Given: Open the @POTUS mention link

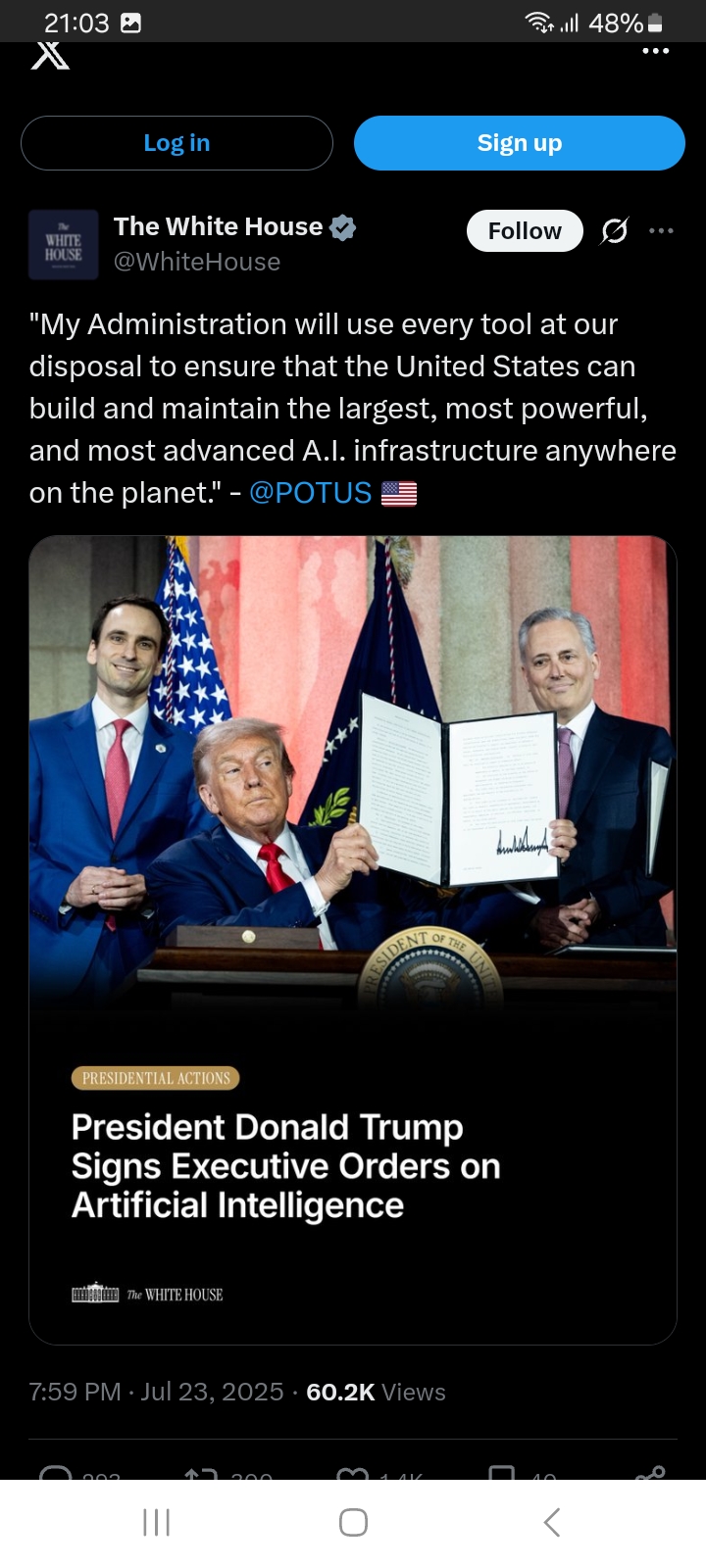Looking at the screenshot, I should pyautogui.click(x=311, y=493).
